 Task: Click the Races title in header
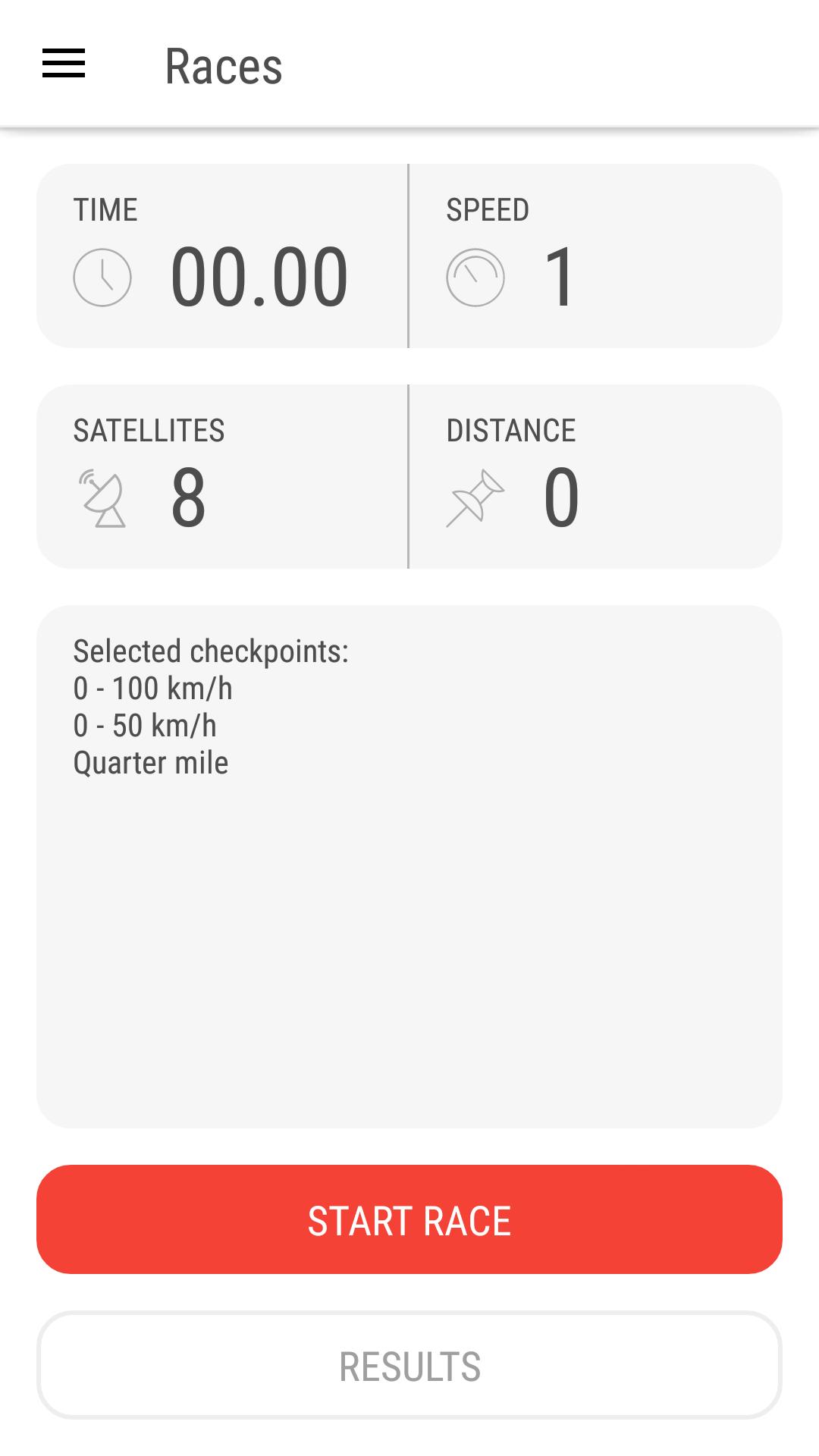click(223, 64)
